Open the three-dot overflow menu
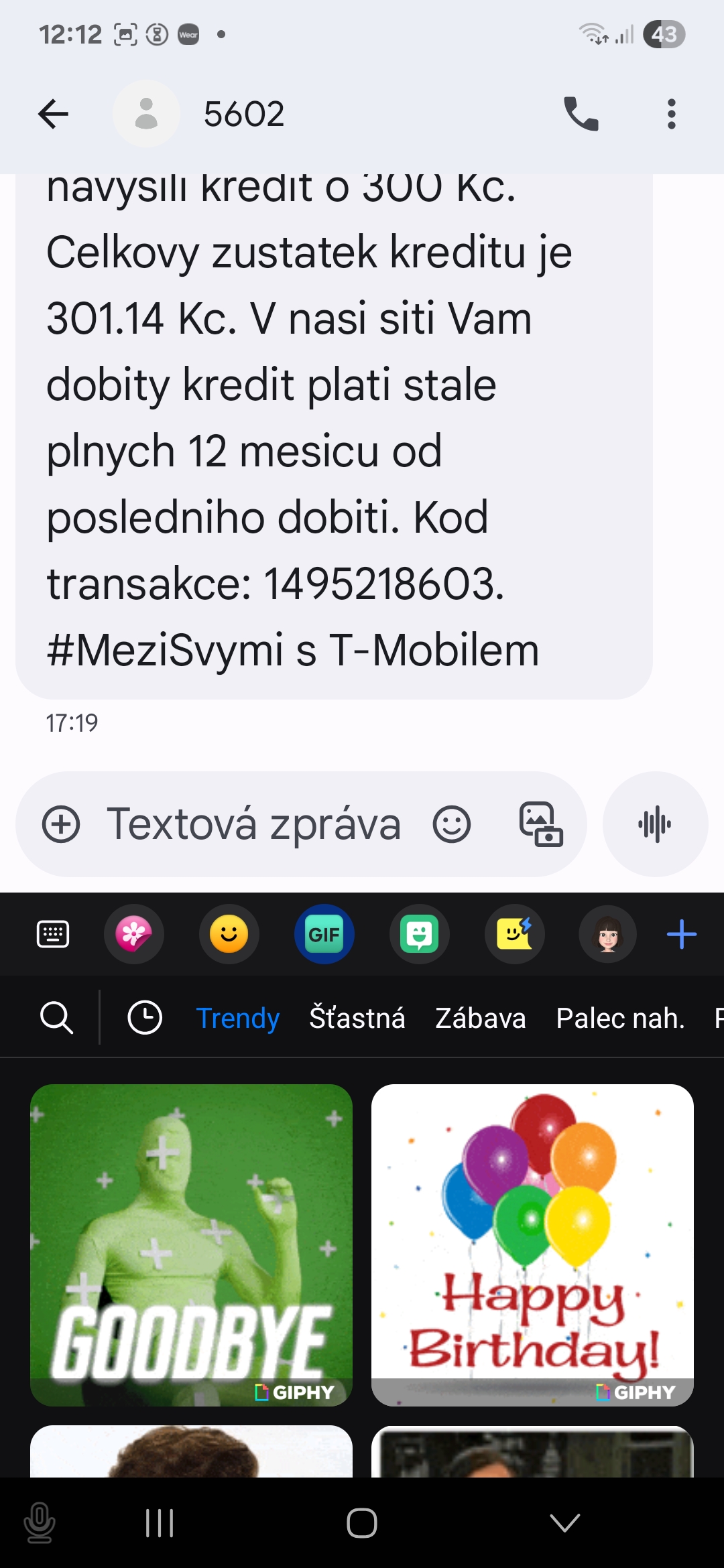724x1568 pixels. coord(671,114)
